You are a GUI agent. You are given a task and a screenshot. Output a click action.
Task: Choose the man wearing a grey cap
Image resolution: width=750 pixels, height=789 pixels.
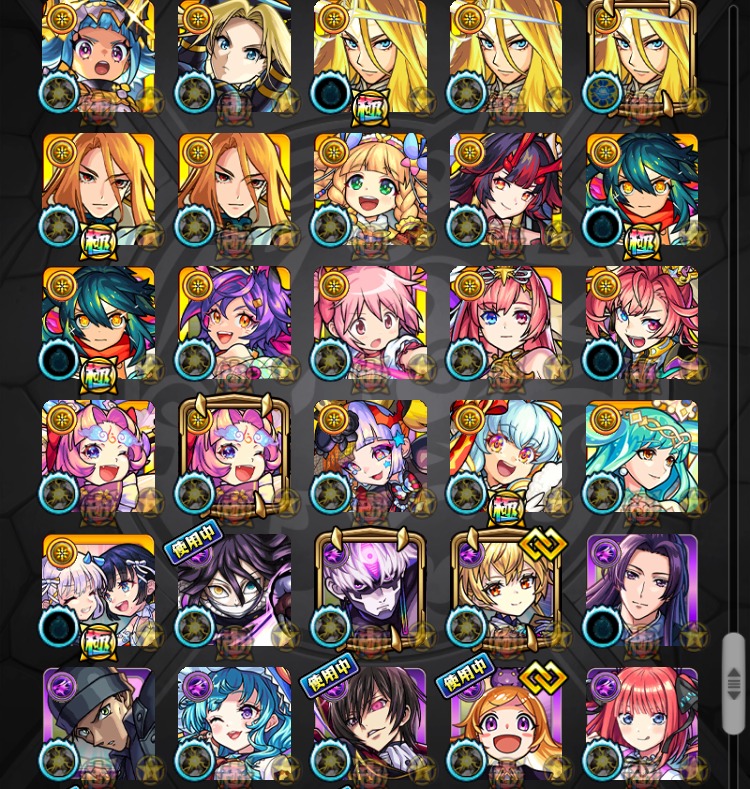[98, 725]
